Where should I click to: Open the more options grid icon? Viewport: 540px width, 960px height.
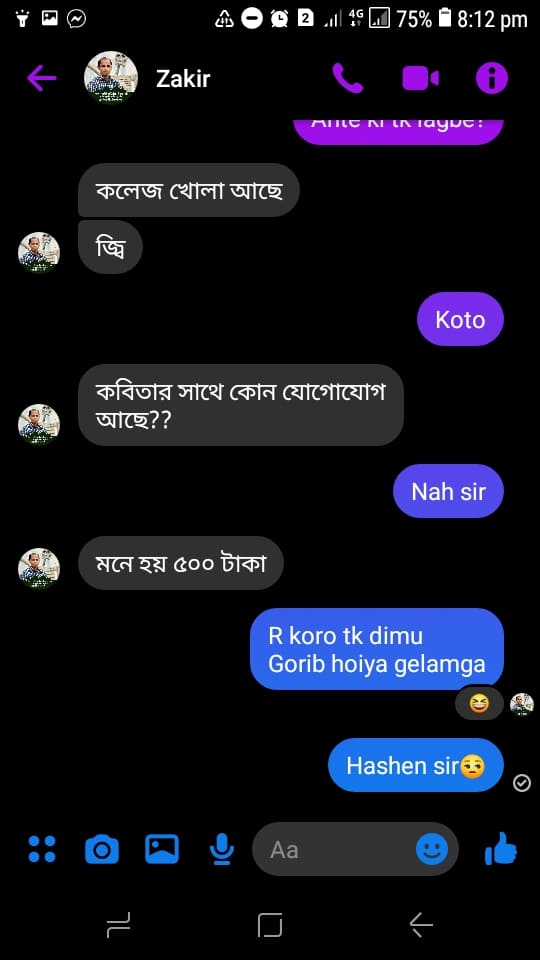pos(42,849)
